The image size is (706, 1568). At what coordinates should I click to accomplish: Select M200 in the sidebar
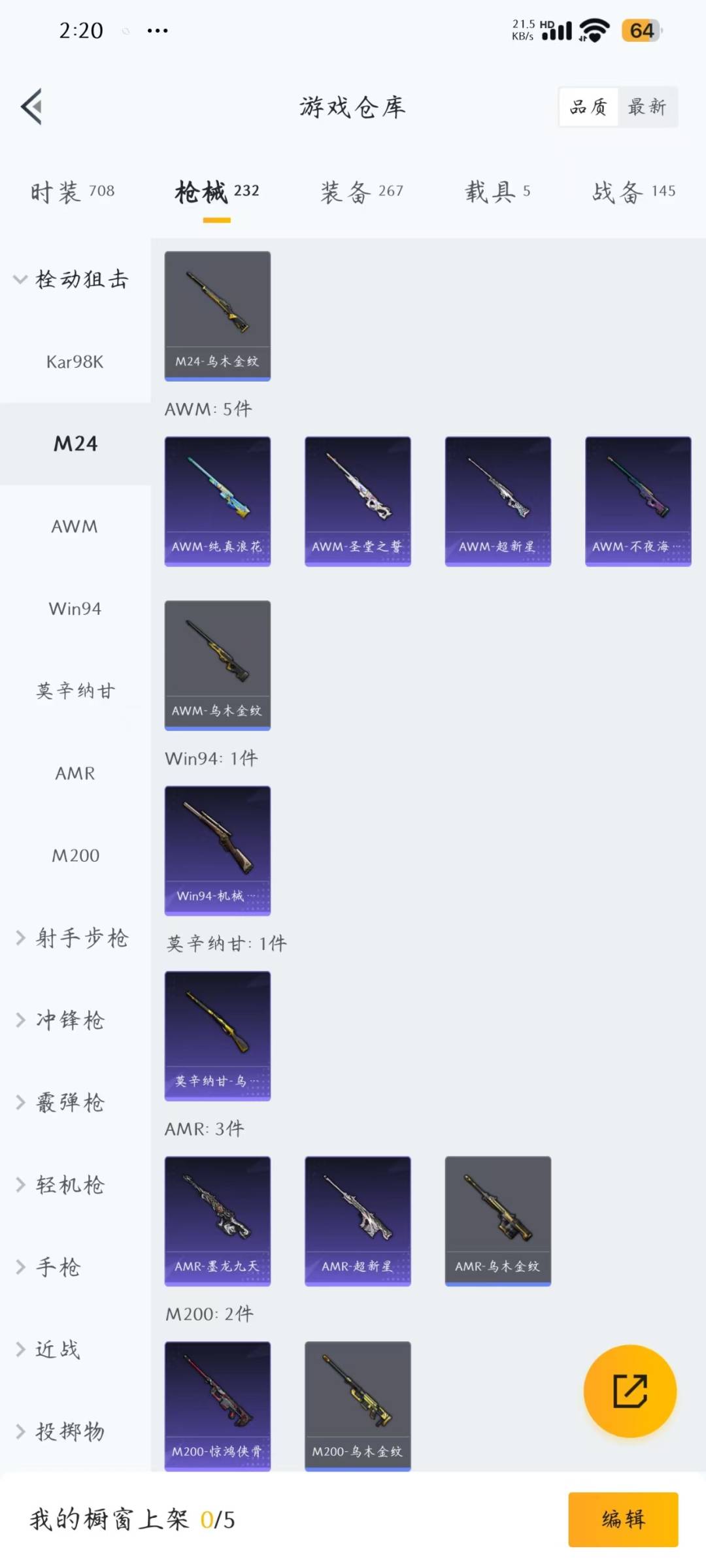coord(75,856)
